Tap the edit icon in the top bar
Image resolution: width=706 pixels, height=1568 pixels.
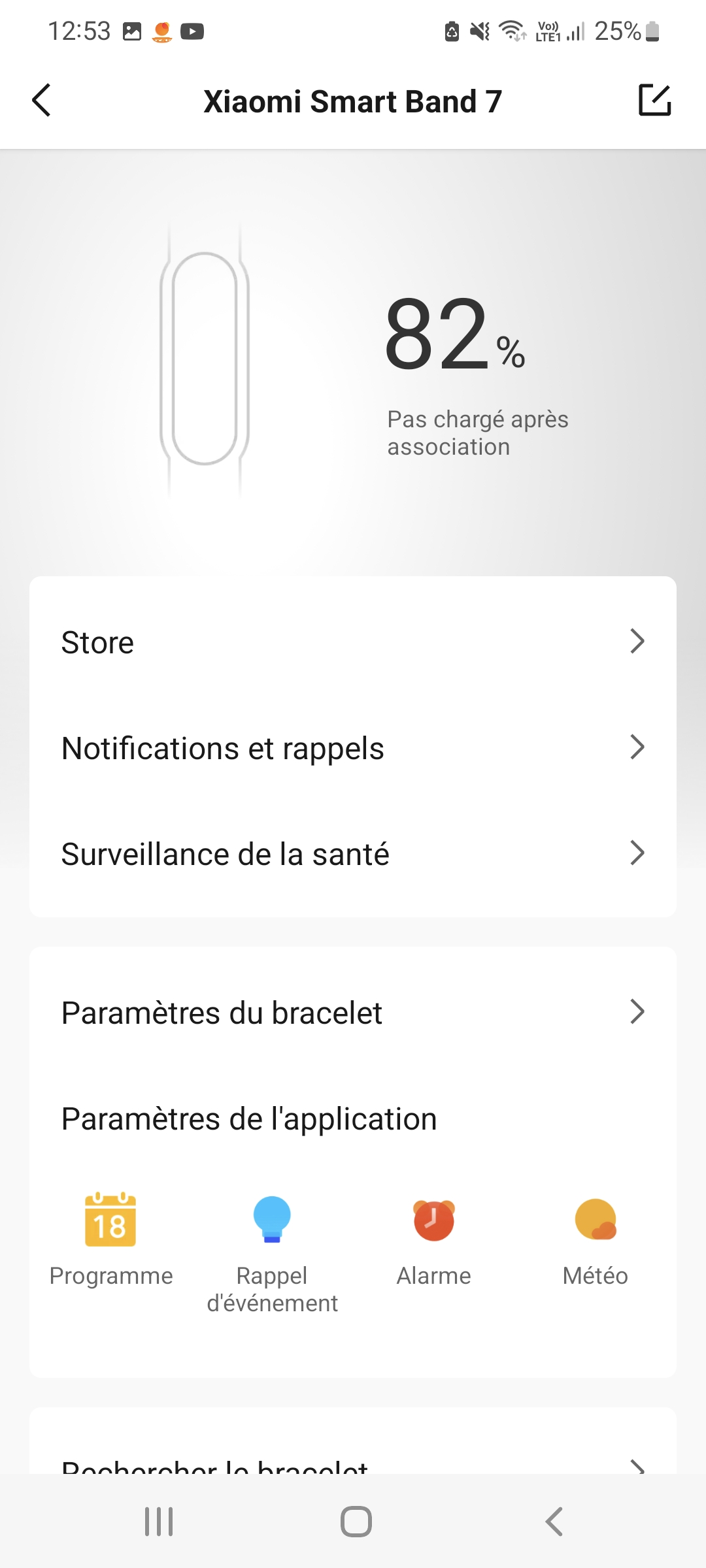[x=654, y=101]
